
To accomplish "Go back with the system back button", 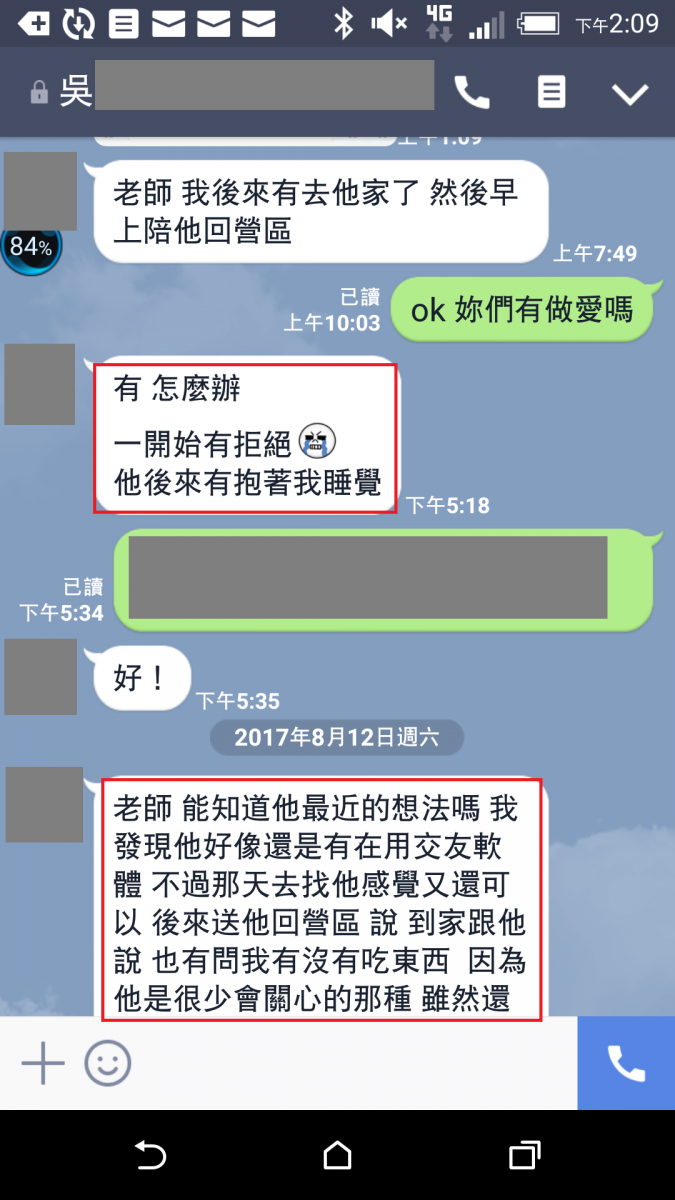I will coord(150,1157).
